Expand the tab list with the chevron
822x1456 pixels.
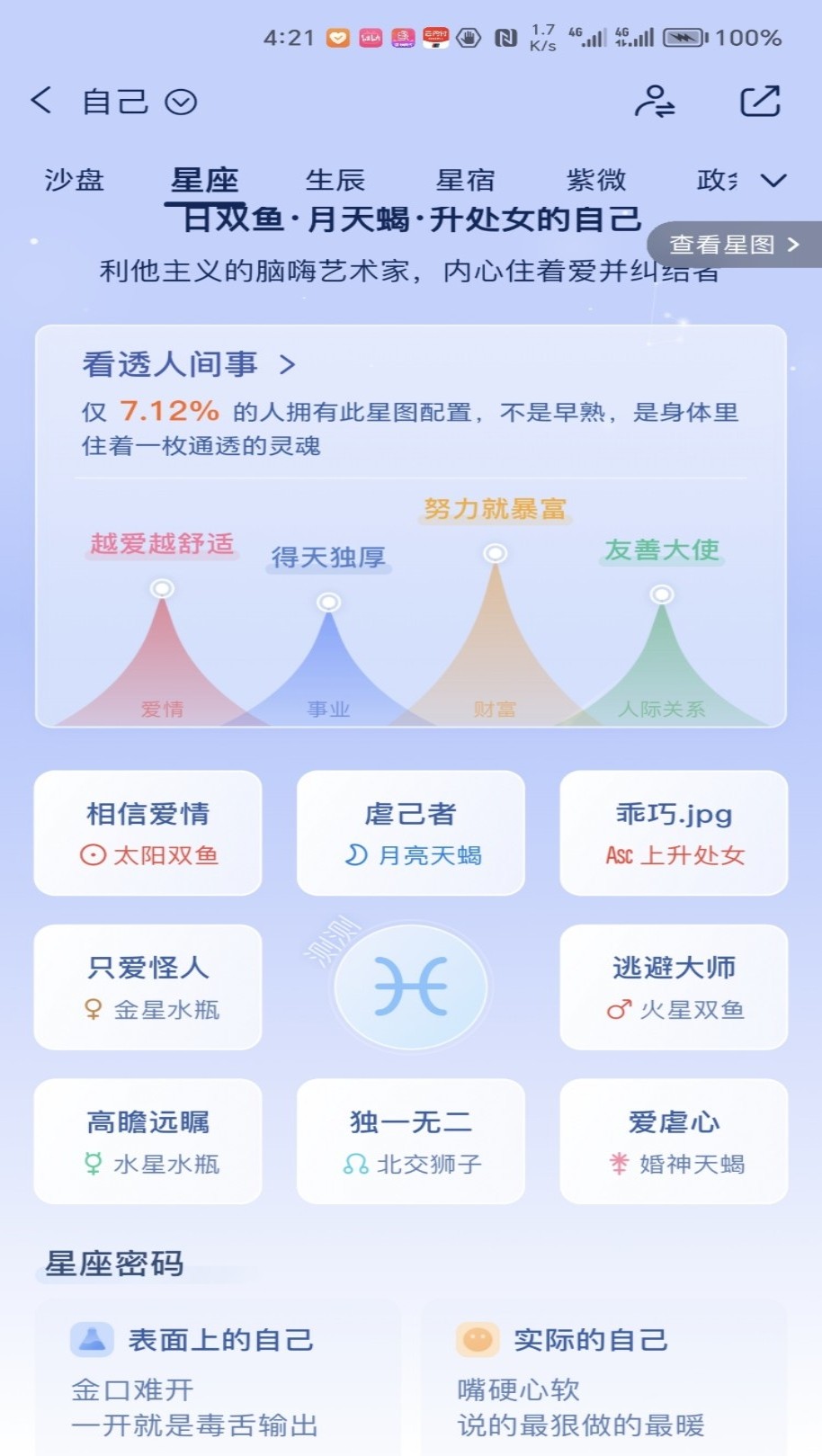click(773, 181)
